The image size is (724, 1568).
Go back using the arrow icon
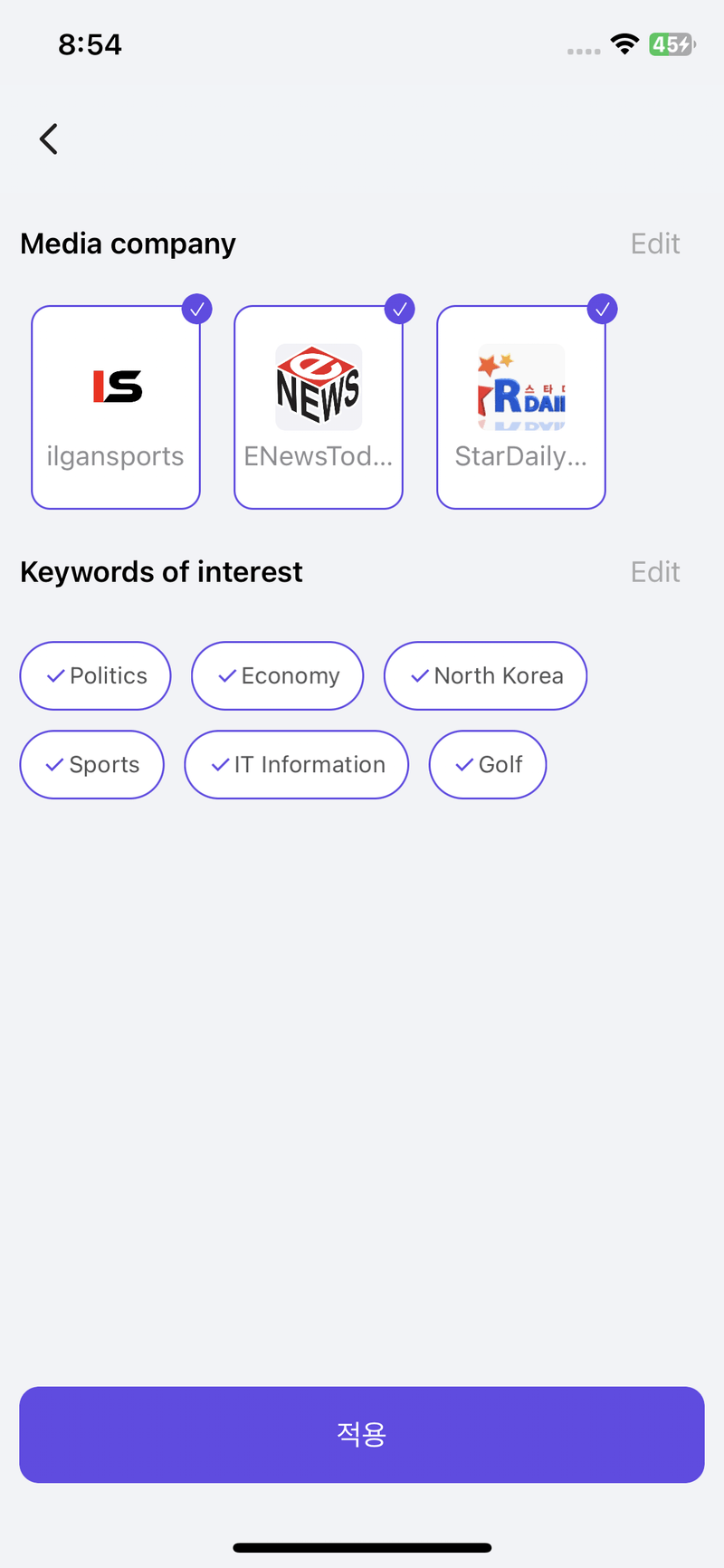point(49,139)
